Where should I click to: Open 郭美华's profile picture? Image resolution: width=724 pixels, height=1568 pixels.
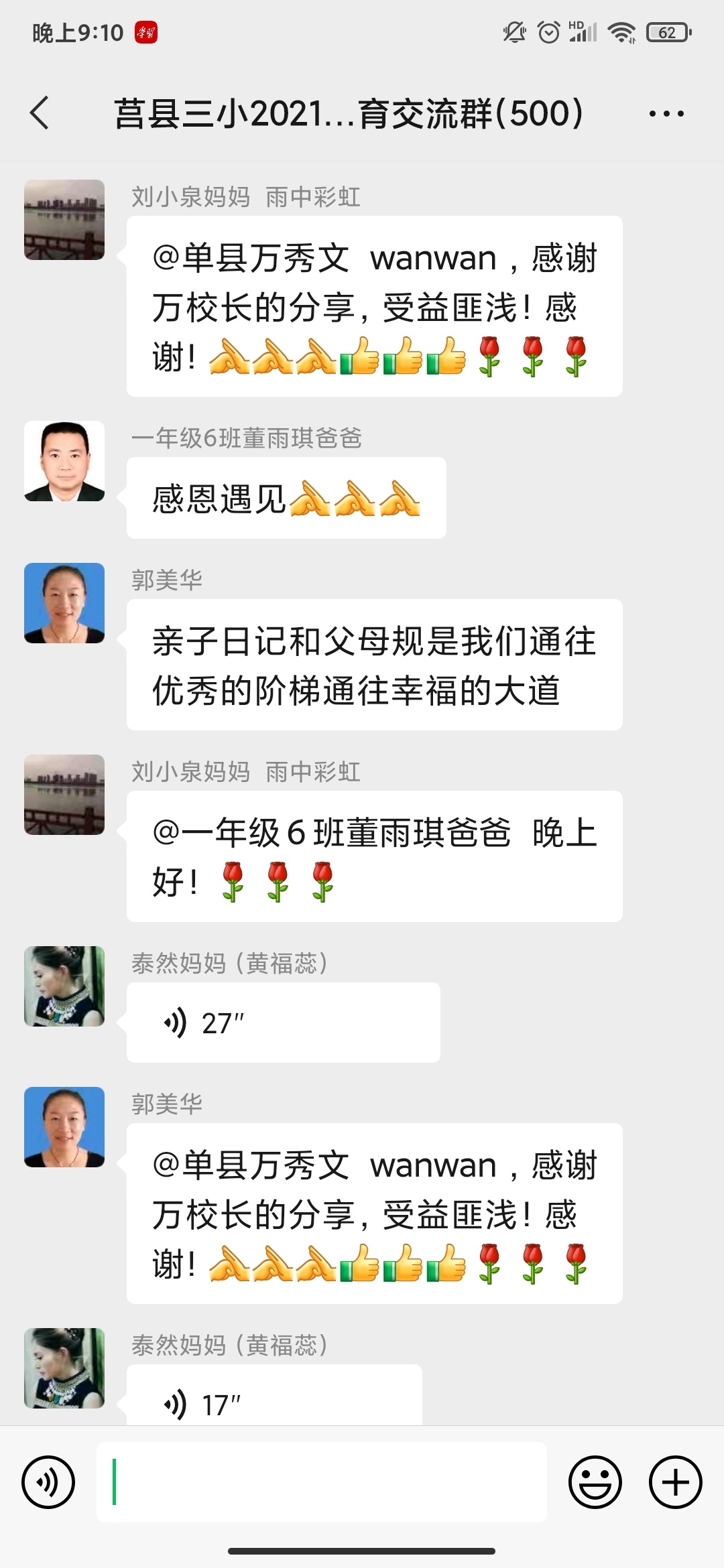pos(65,603)
